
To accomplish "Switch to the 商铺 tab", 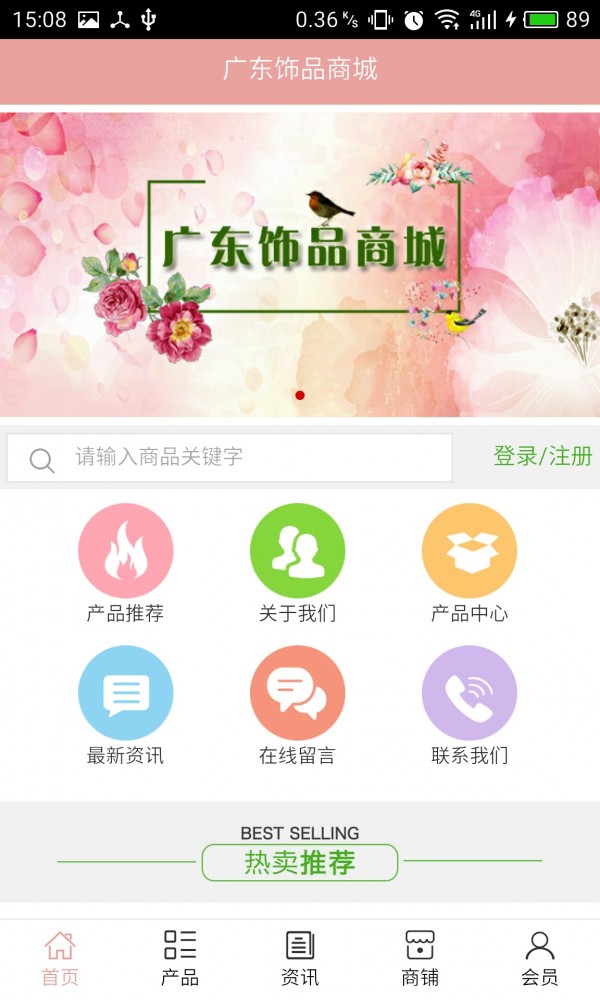I will tap(420, 957).
